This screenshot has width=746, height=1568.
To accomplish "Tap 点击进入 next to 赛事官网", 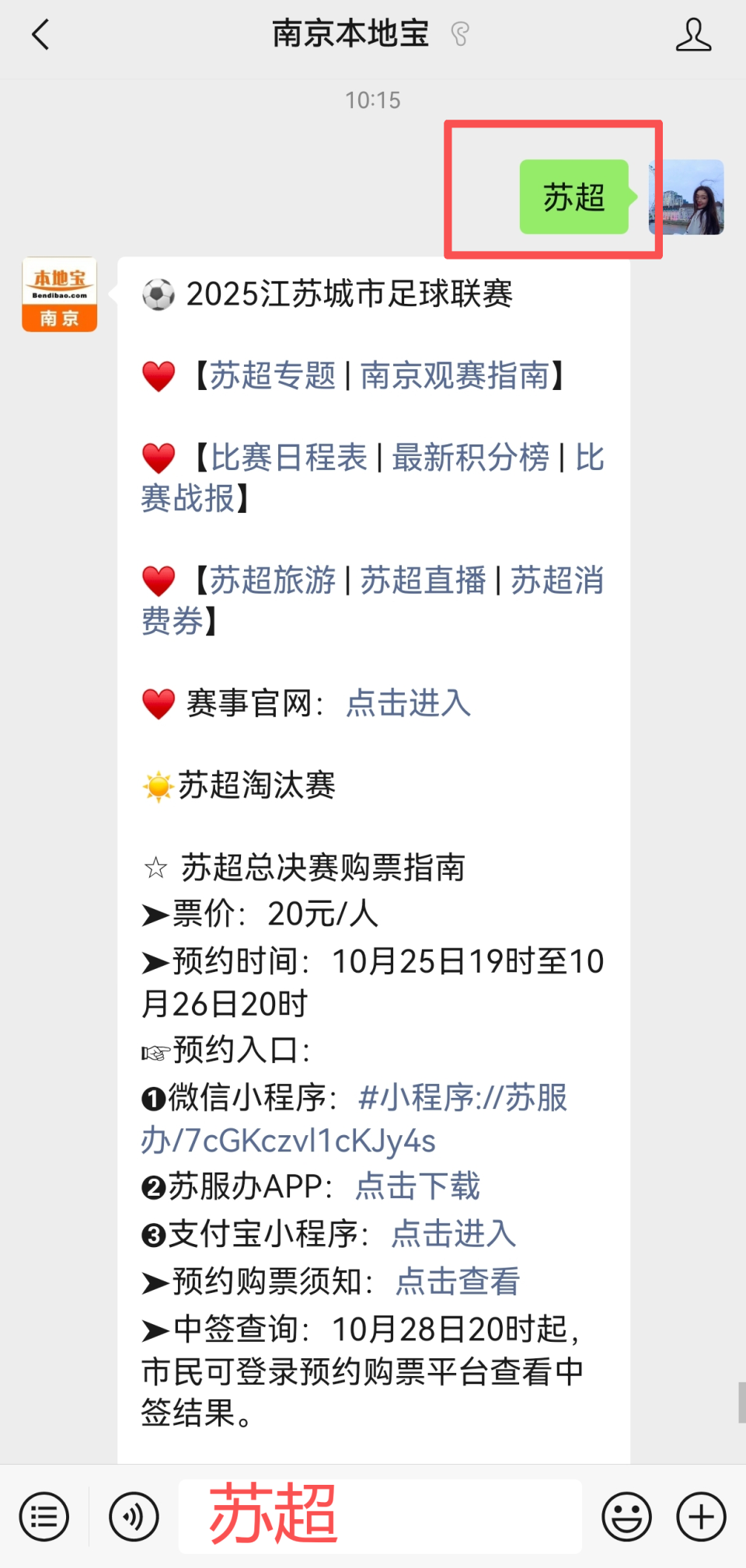I will [408, 703].
